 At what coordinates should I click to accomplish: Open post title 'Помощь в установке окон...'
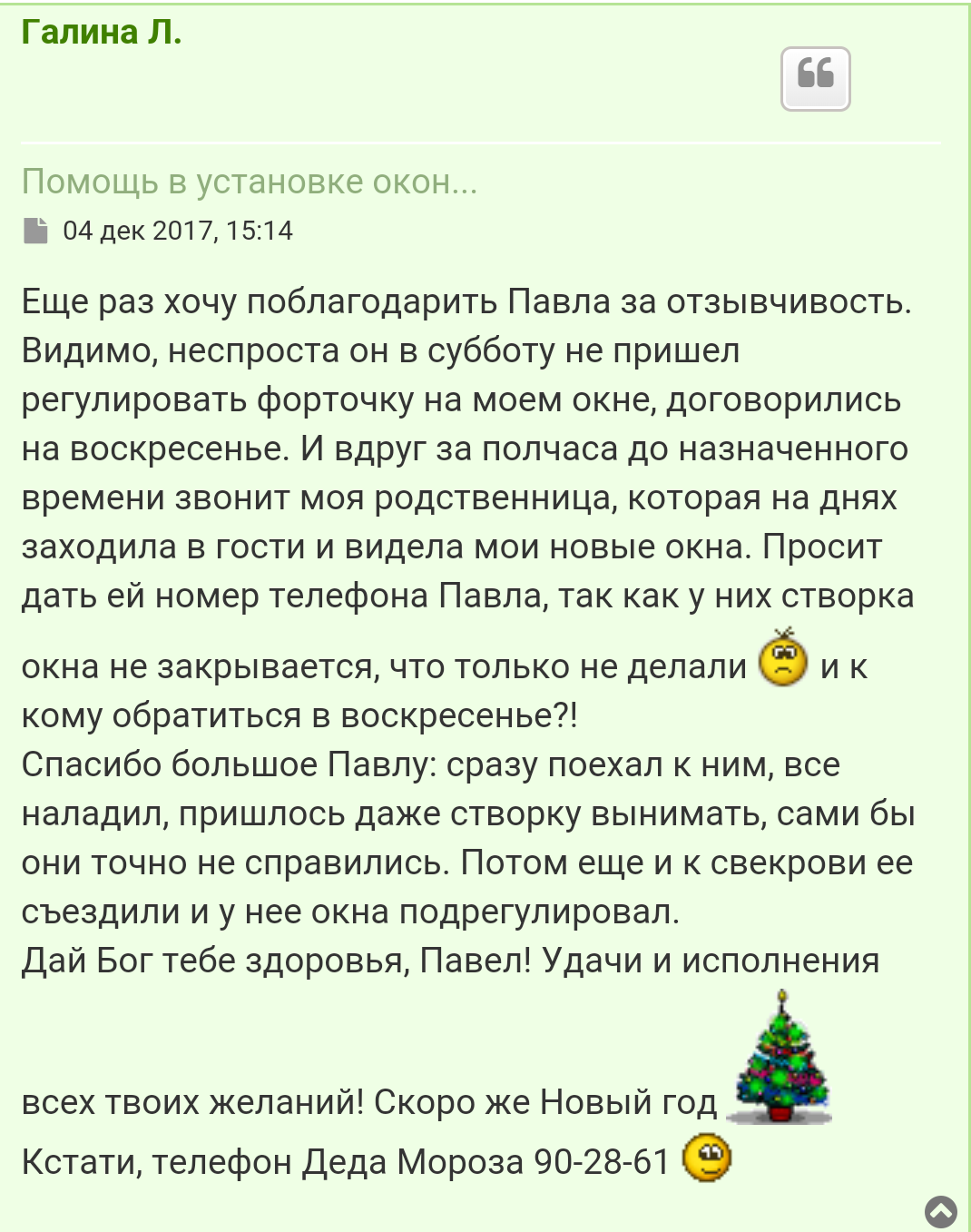click(249, 182)
